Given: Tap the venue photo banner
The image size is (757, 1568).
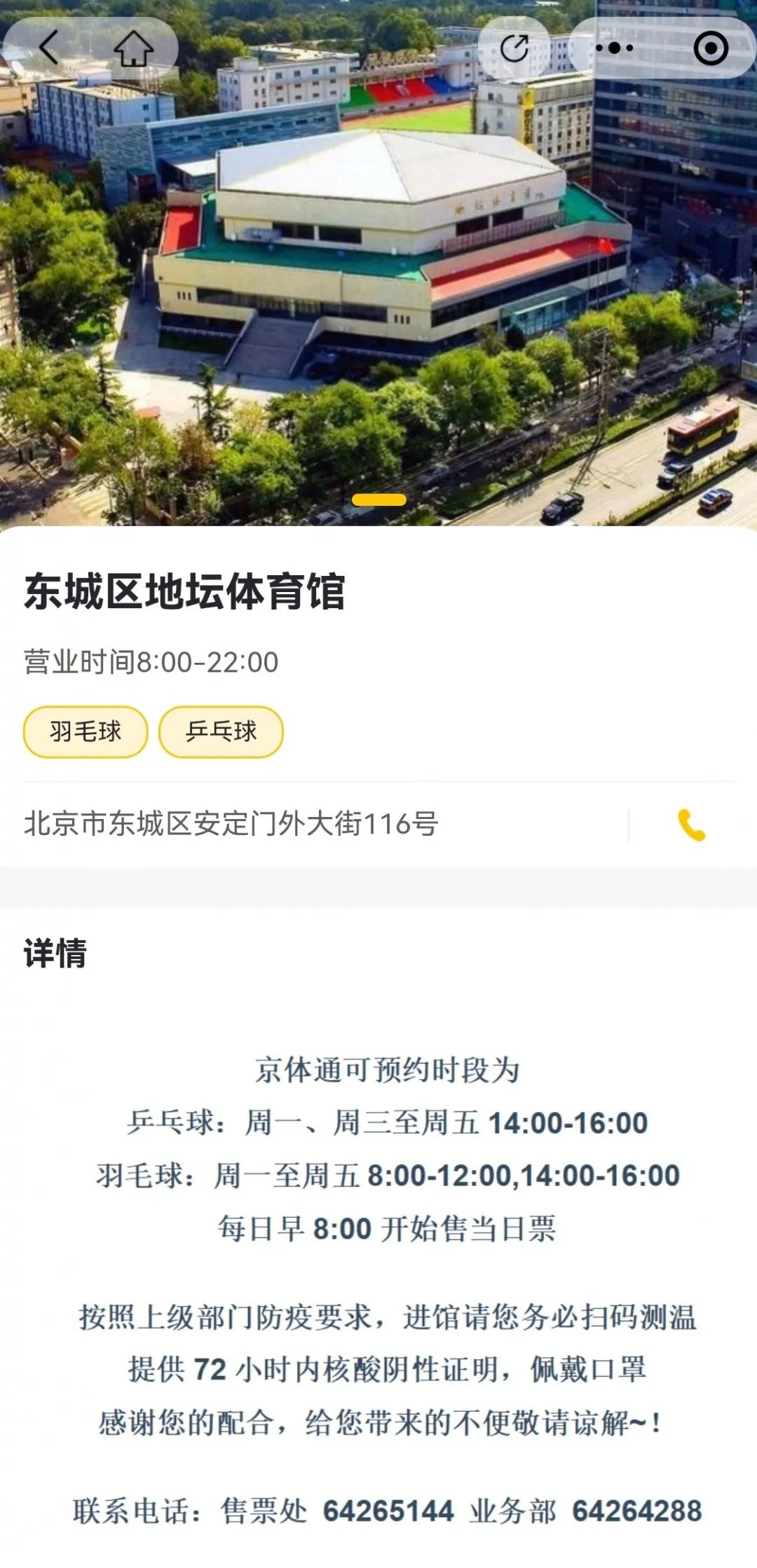Looking at the screenshot, I should click(x=378, y=294).
